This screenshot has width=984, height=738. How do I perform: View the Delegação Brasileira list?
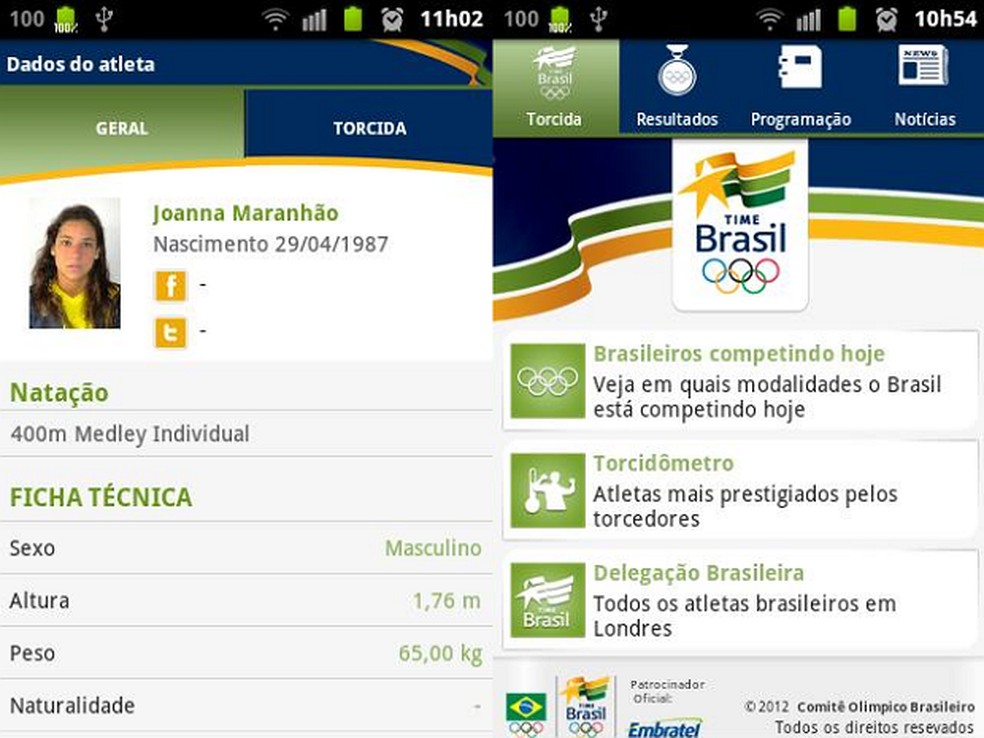pyautogui.click(x=739, y=600)
